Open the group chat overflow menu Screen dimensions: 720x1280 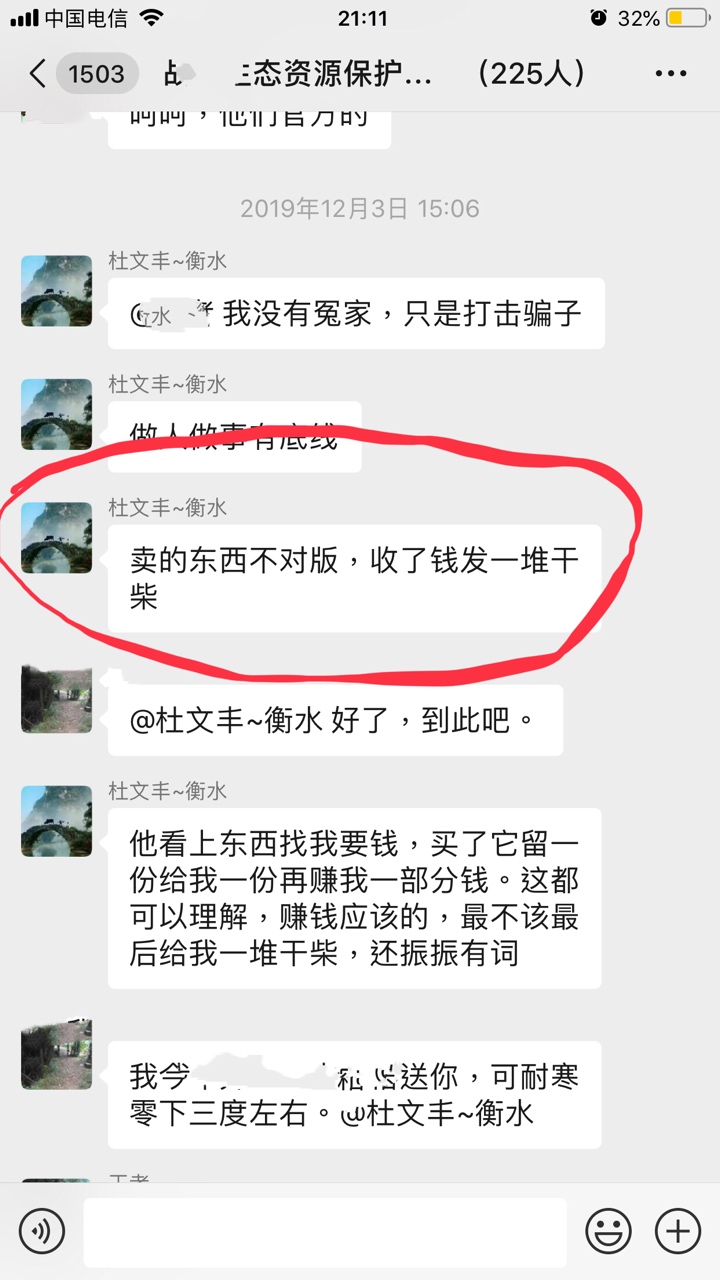(670, 74)
